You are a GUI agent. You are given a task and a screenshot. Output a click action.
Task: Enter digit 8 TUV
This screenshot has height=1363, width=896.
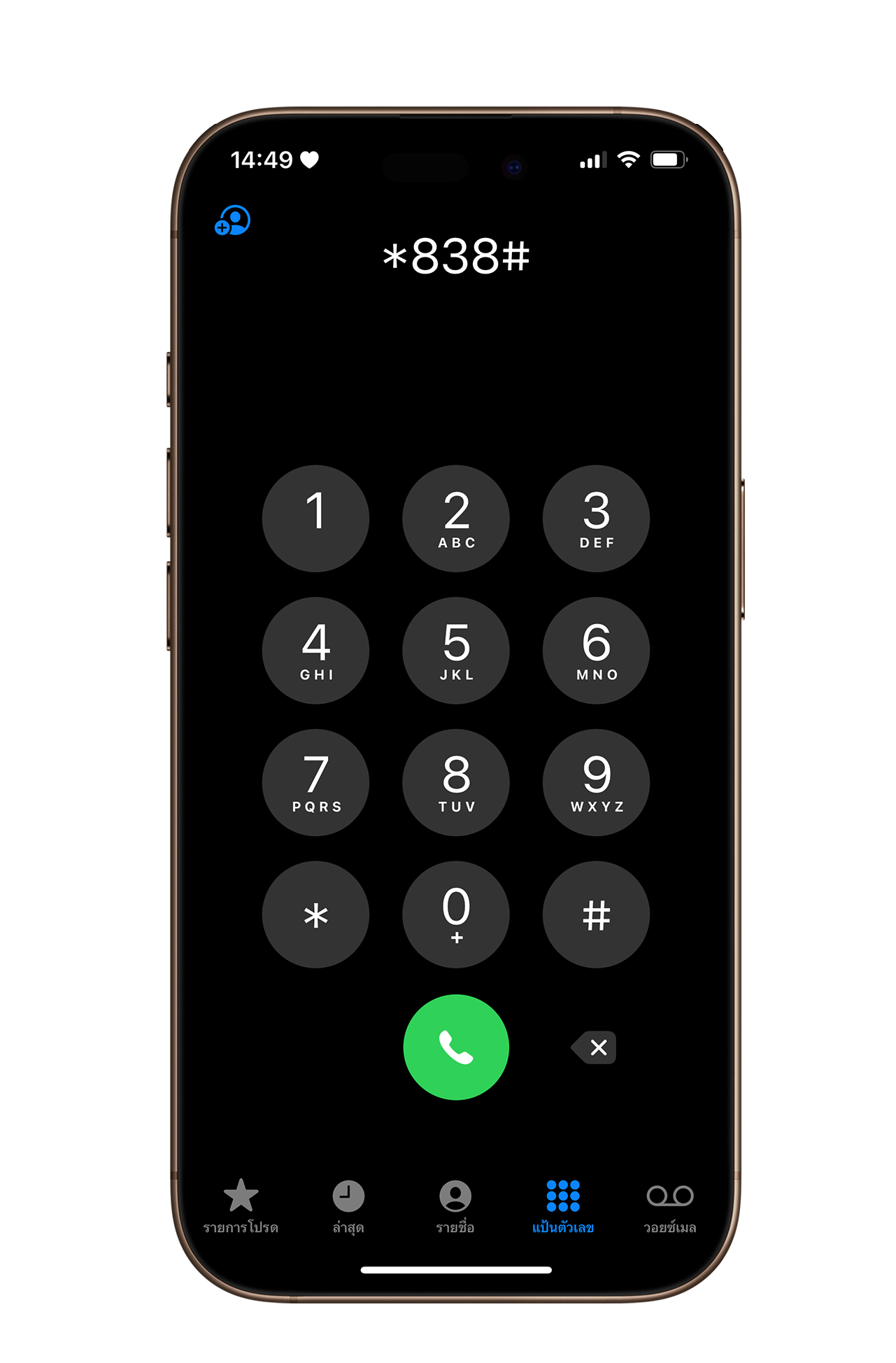coord(456,782)
